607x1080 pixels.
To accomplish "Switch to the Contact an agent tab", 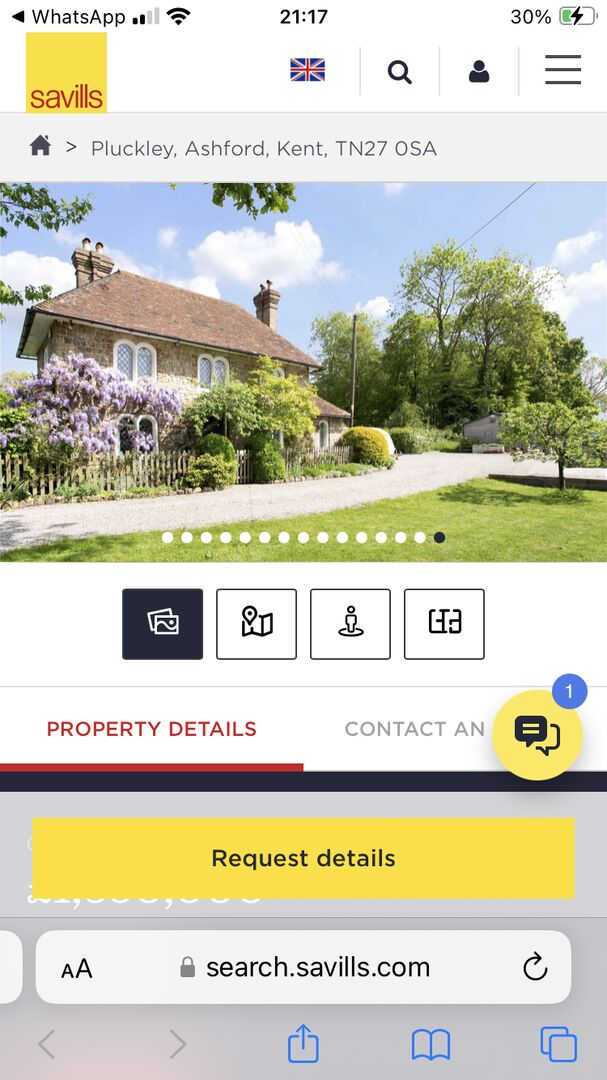I will pos(414,729).
